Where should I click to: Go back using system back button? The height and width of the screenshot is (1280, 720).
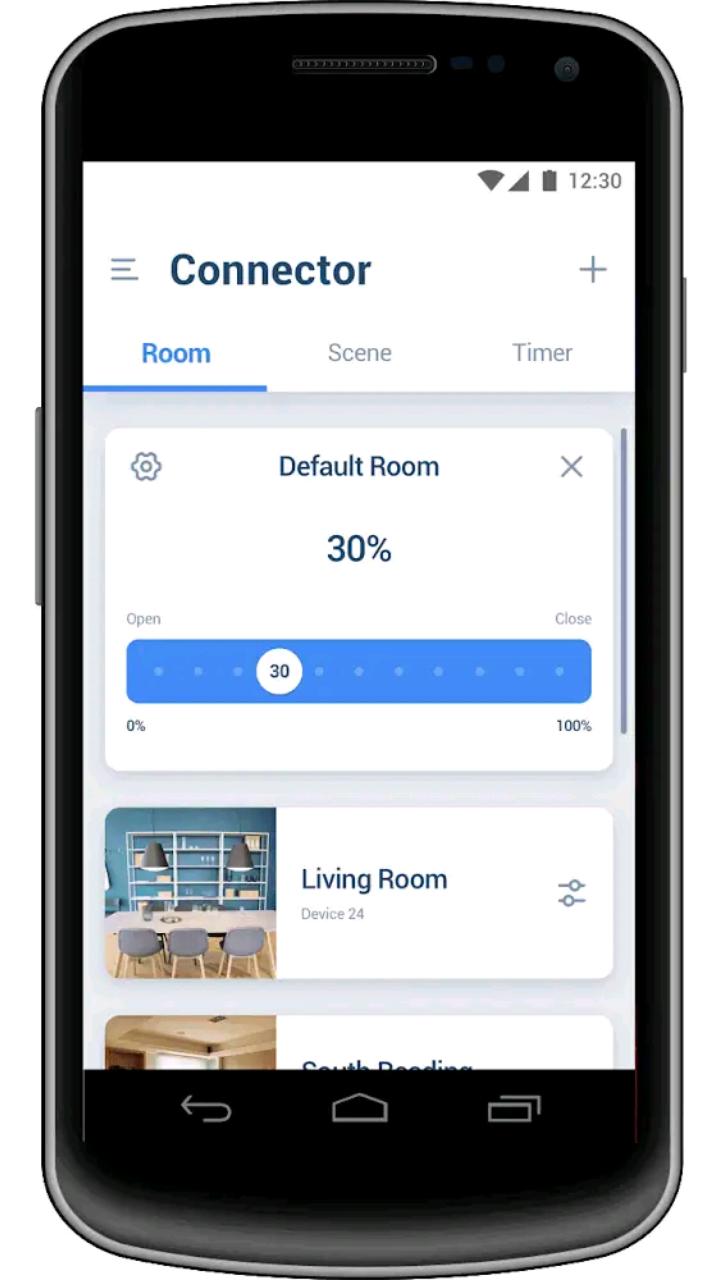pos(206,1108)
